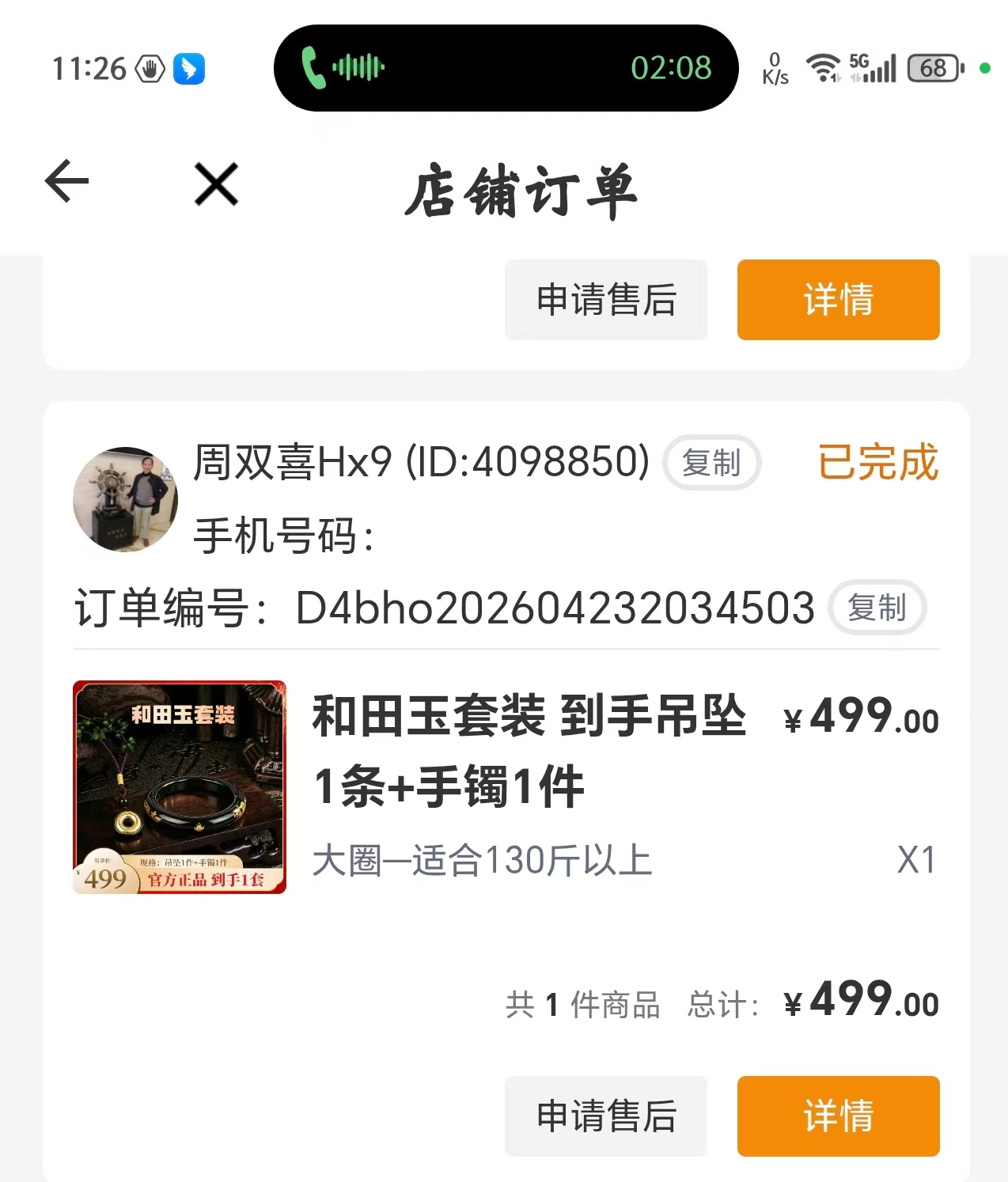The image size is (1008, 1182).
Task: Tap 申请售后 on the previous order card
Action: pos(606,300)
